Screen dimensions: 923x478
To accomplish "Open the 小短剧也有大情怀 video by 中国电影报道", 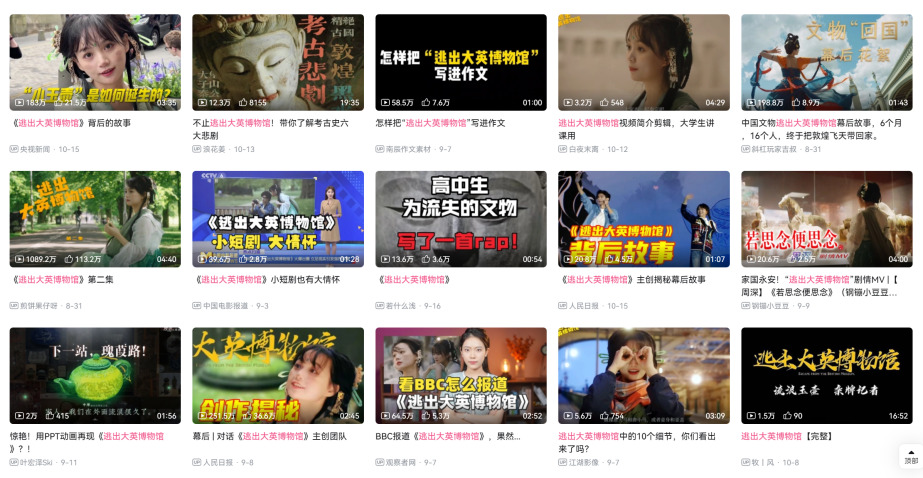I will [278, 219].
